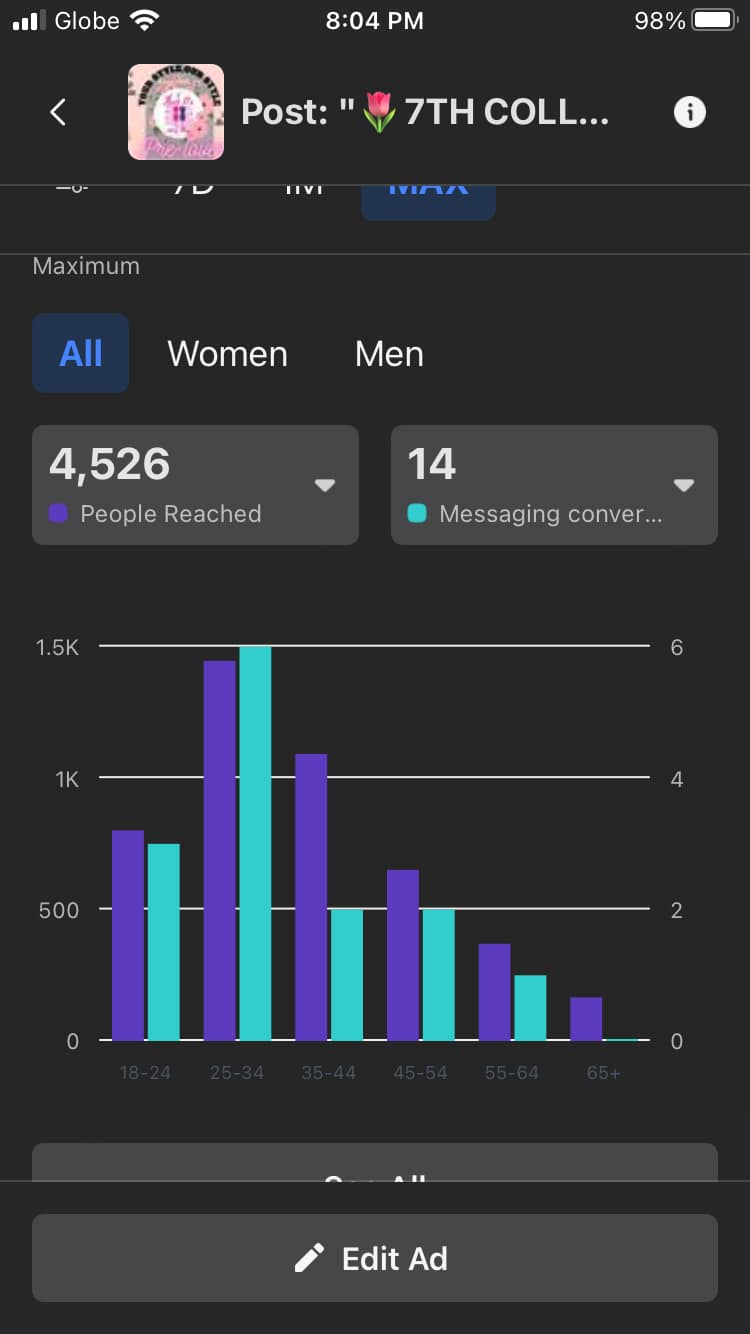
Task: Open the post info icon
Action: (x=689, y=112)
